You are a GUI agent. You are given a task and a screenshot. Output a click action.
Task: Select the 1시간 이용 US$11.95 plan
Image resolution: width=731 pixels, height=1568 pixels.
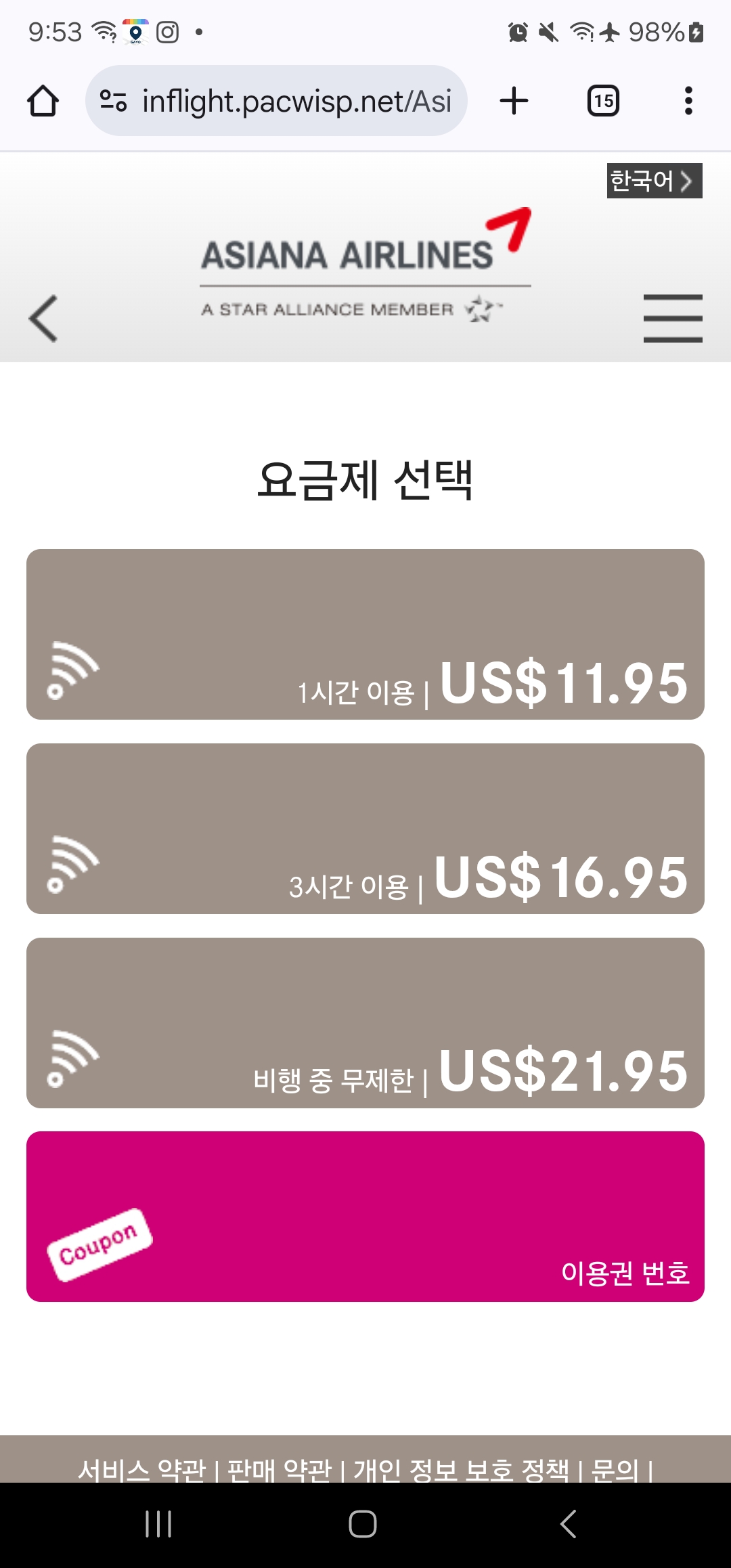(365, 634)
